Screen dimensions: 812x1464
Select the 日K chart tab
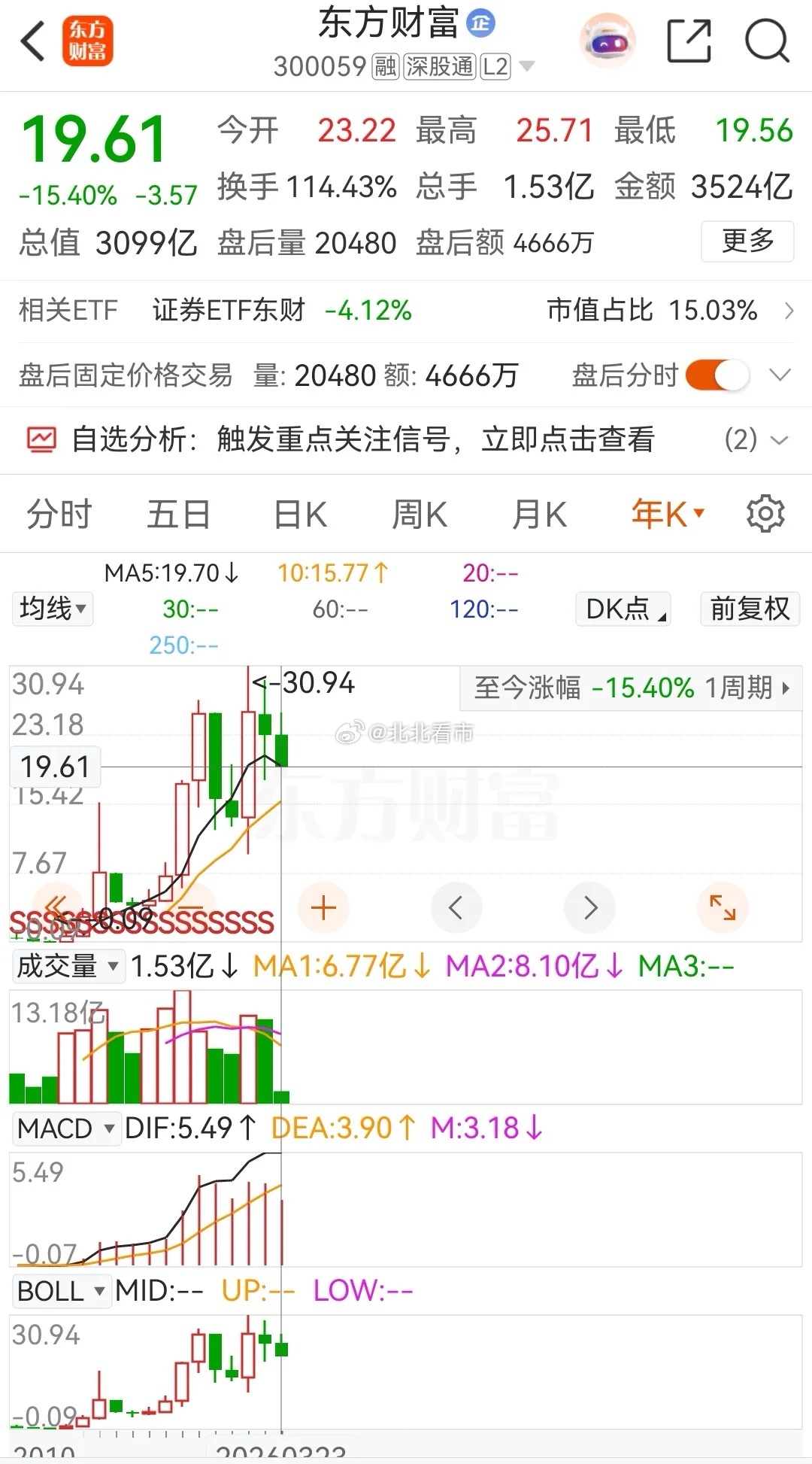[300, 515]
